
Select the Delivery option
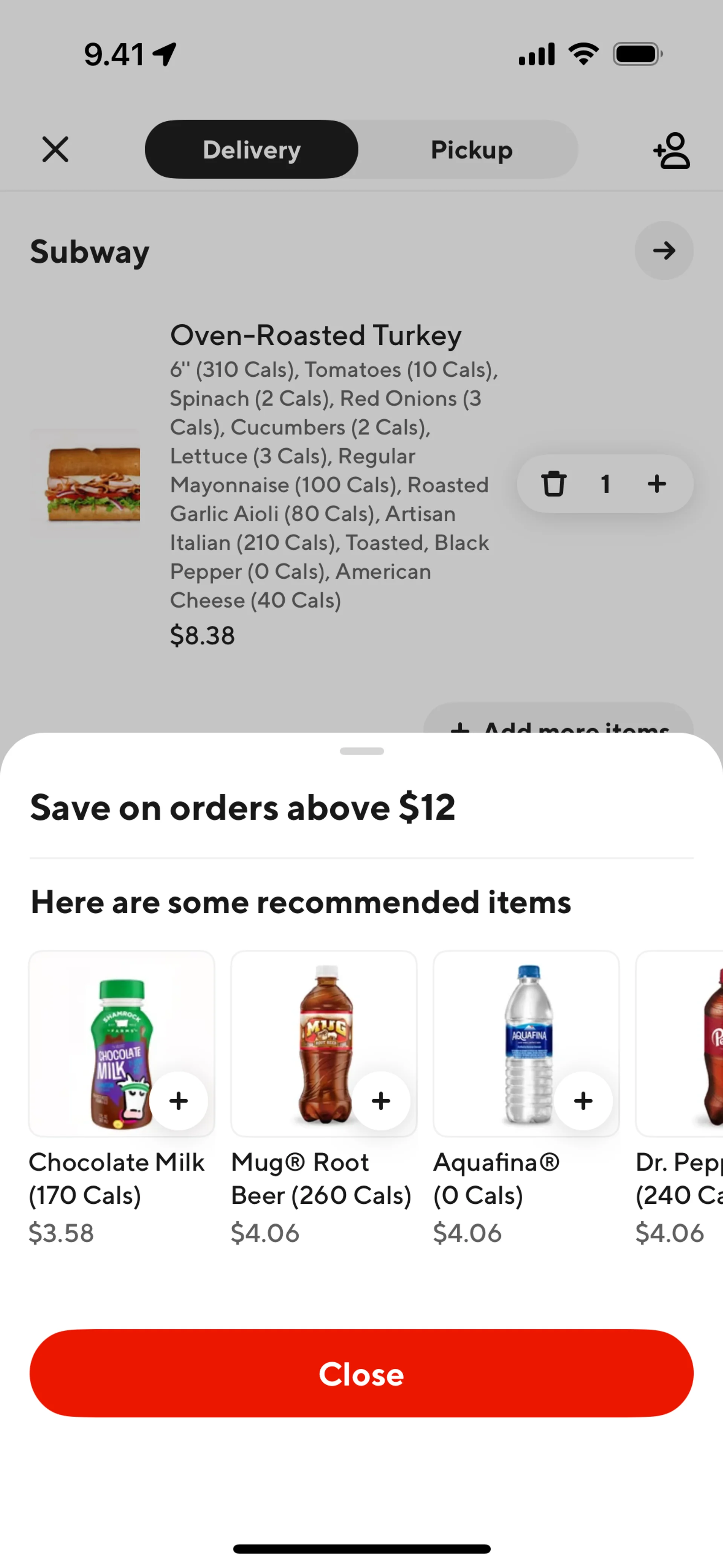[251, 149]
